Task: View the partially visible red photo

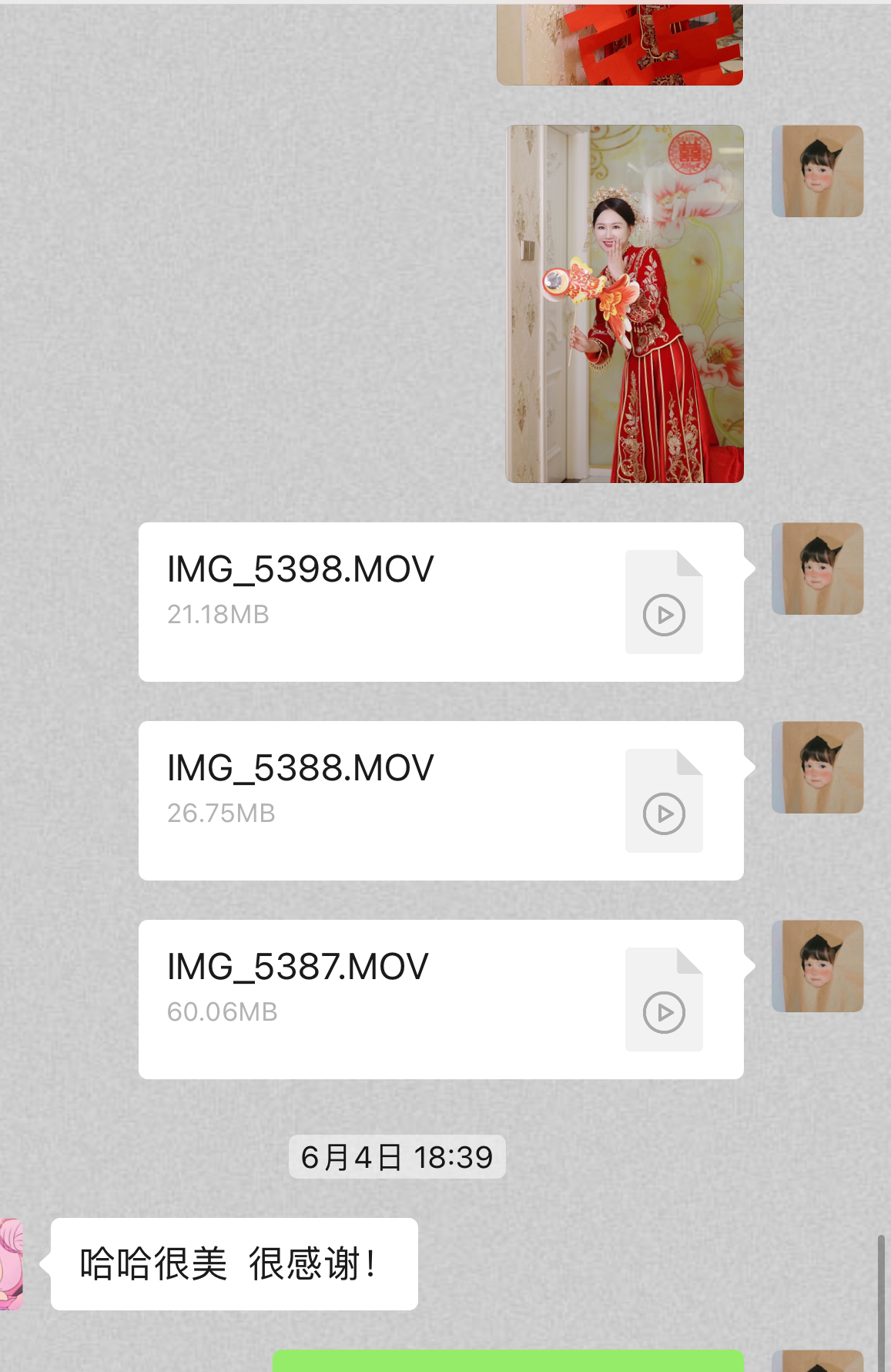Action: click(620, 44)
